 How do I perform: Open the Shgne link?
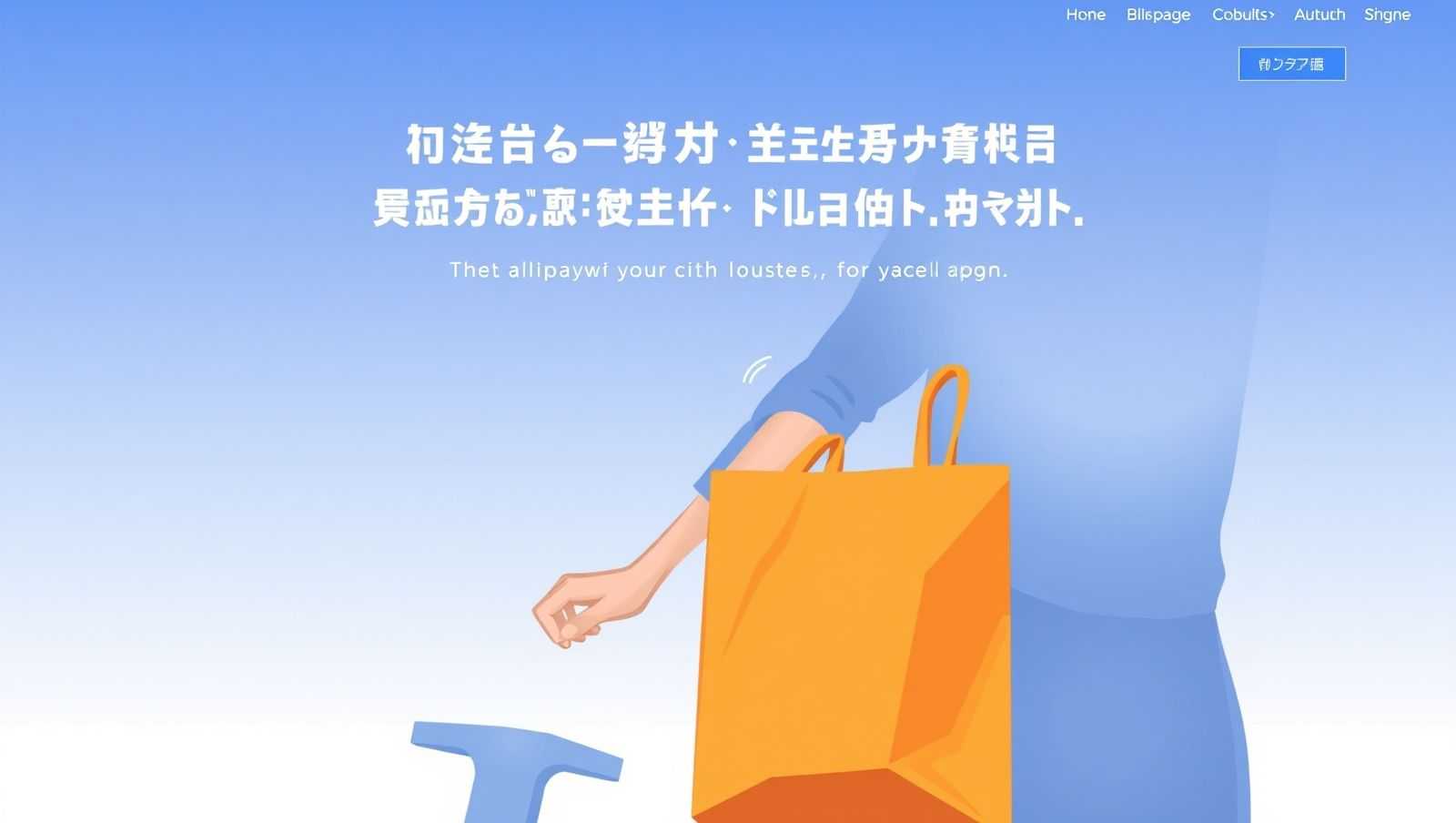pos(1387,15)
